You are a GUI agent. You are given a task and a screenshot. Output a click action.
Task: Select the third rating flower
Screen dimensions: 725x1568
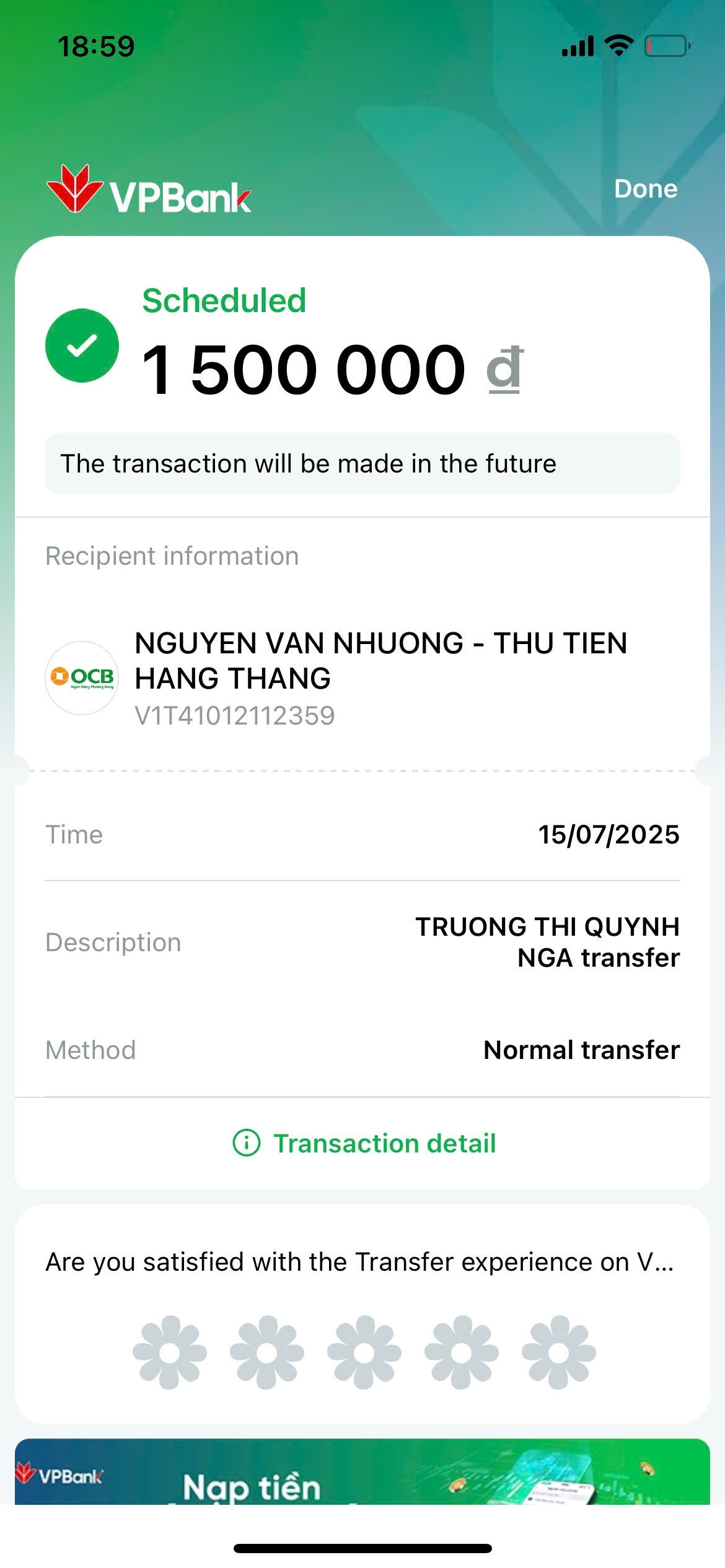tap(364, 1352)
